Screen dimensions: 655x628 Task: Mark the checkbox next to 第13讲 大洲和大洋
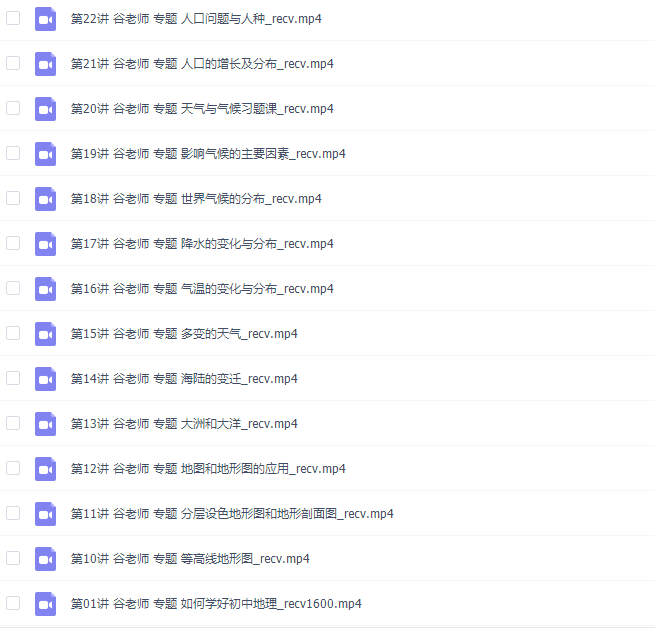13,423
